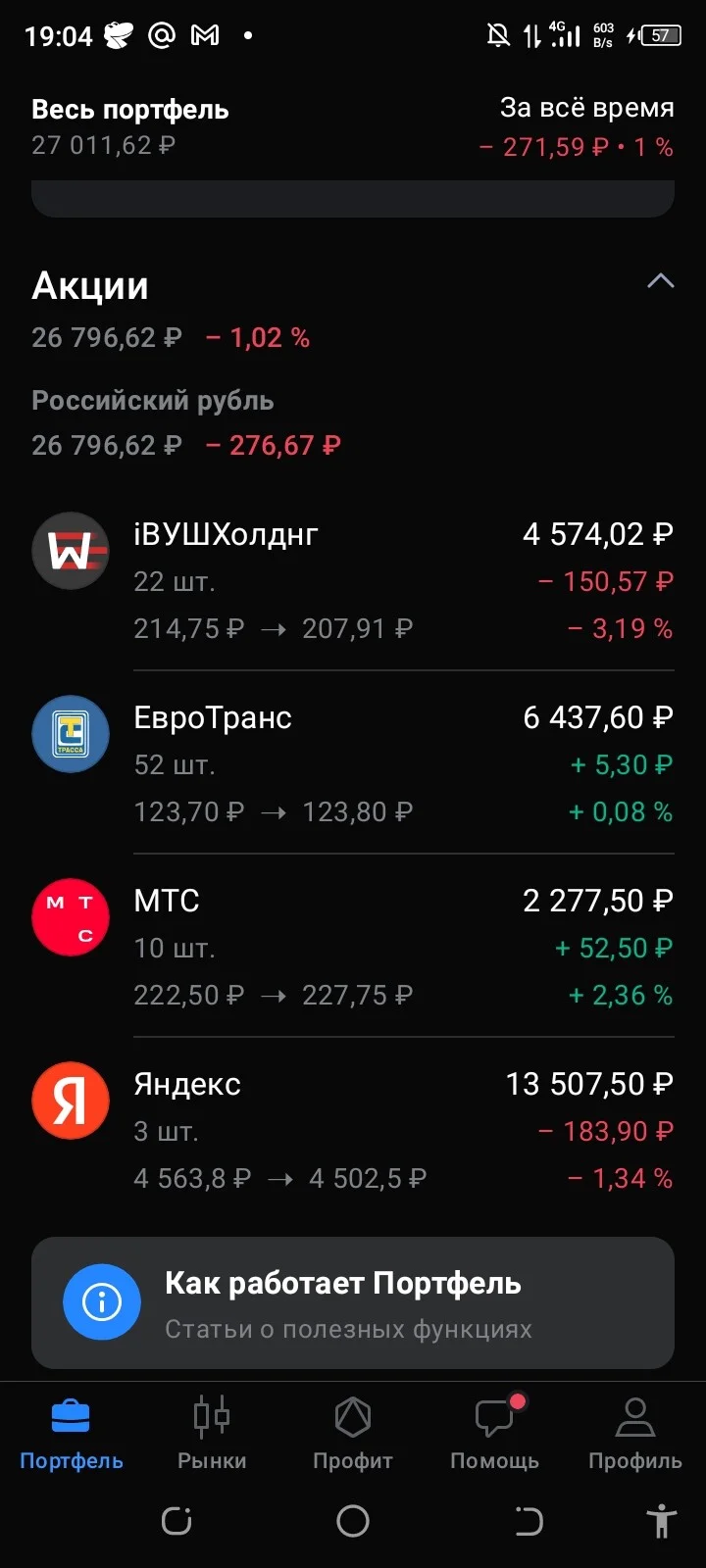This screenshot has height=1568, width=706.
Task: Open the Как работает Портфель card
Action: (353, 1302)
